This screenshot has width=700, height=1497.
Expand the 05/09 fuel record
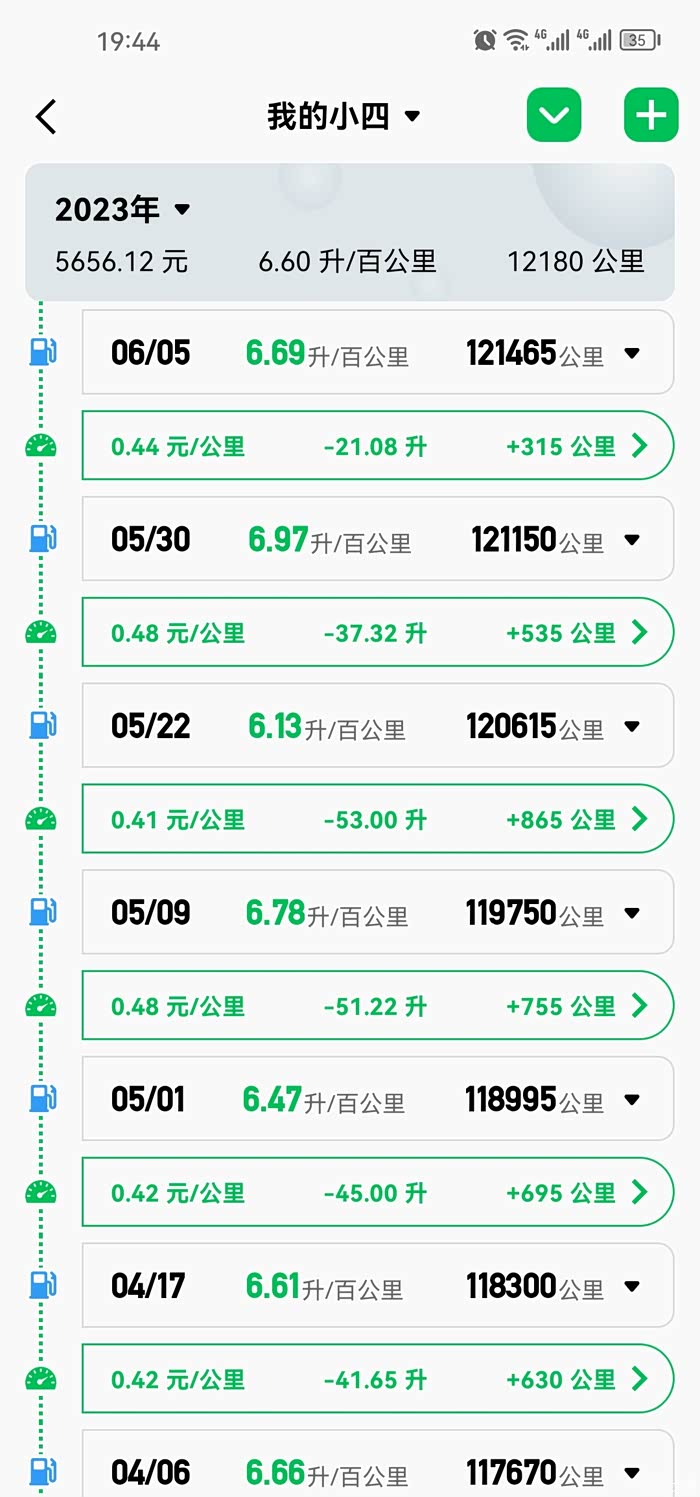click(x=631, y=913)
